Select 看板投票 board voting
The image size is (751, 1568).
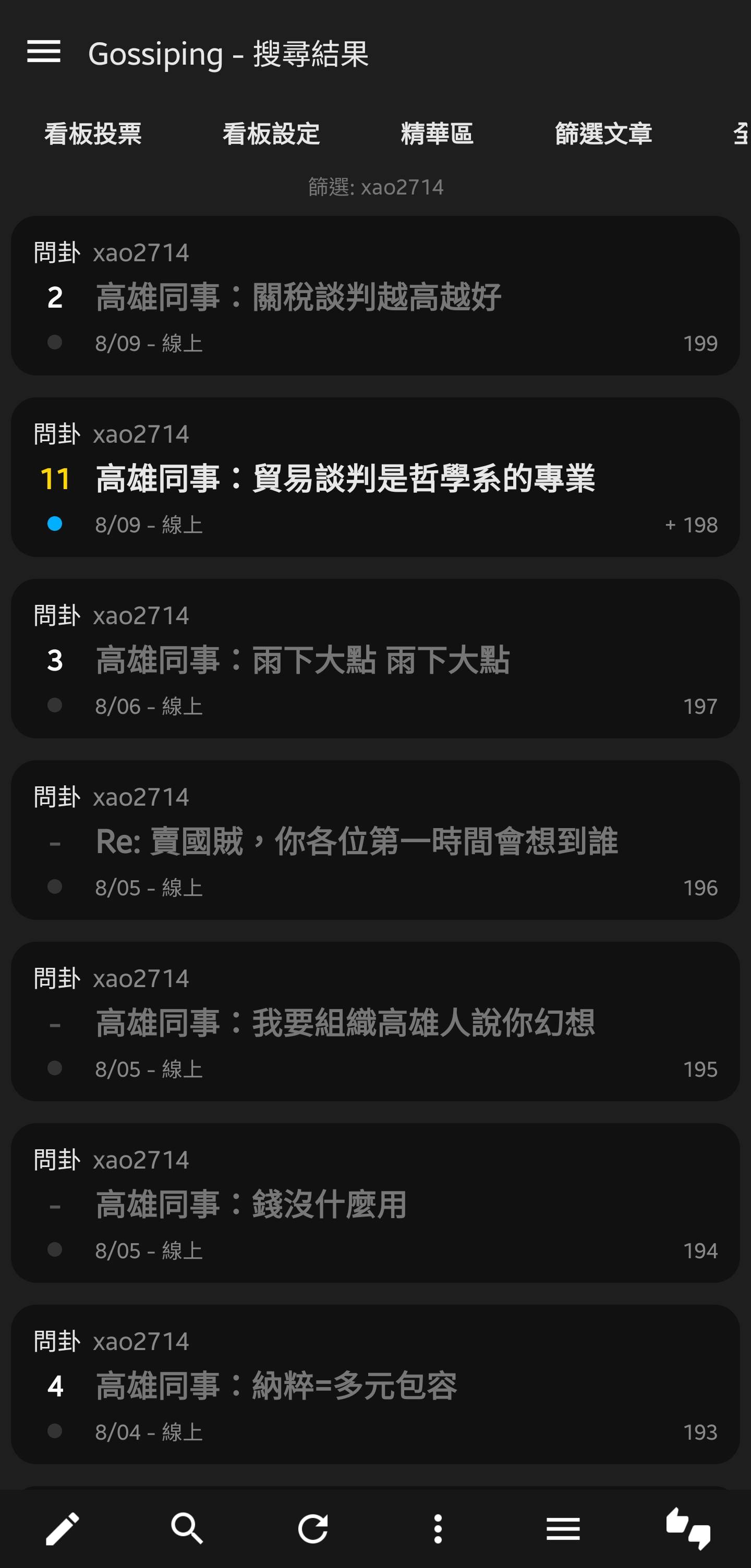pyautogui.click(x=92, y=134)
